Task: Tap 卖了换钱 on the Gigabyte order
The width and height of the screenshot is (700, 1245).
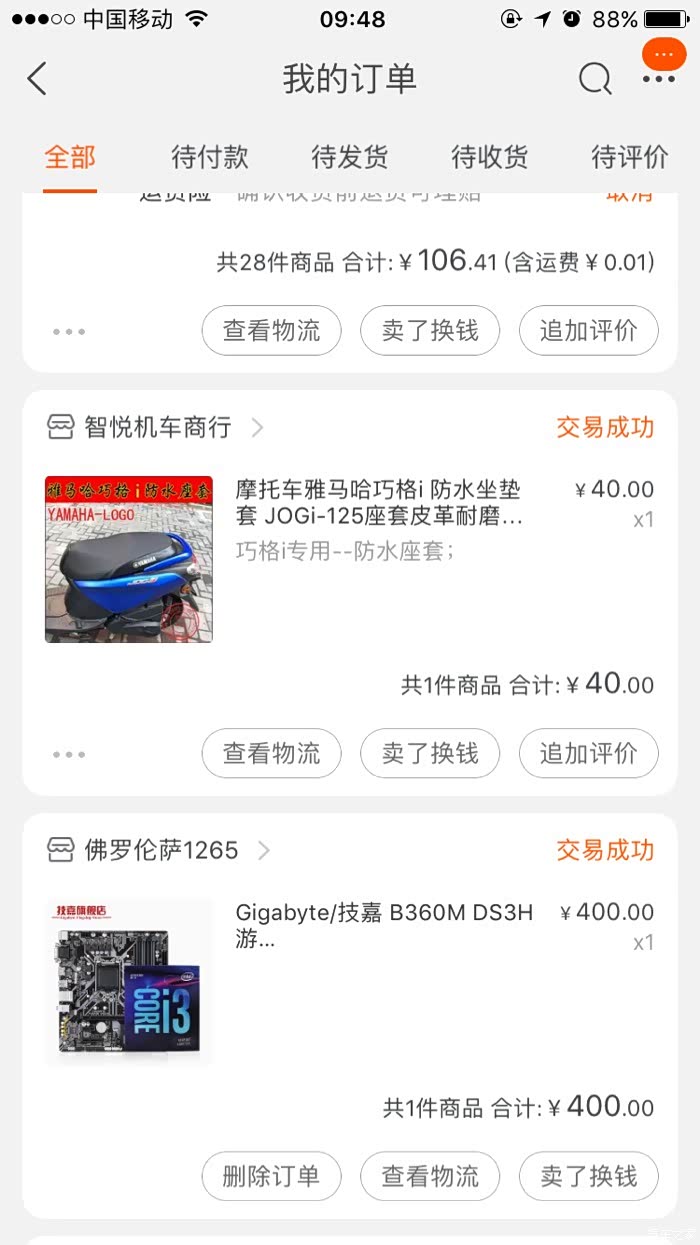Action: click(588, 1176)
